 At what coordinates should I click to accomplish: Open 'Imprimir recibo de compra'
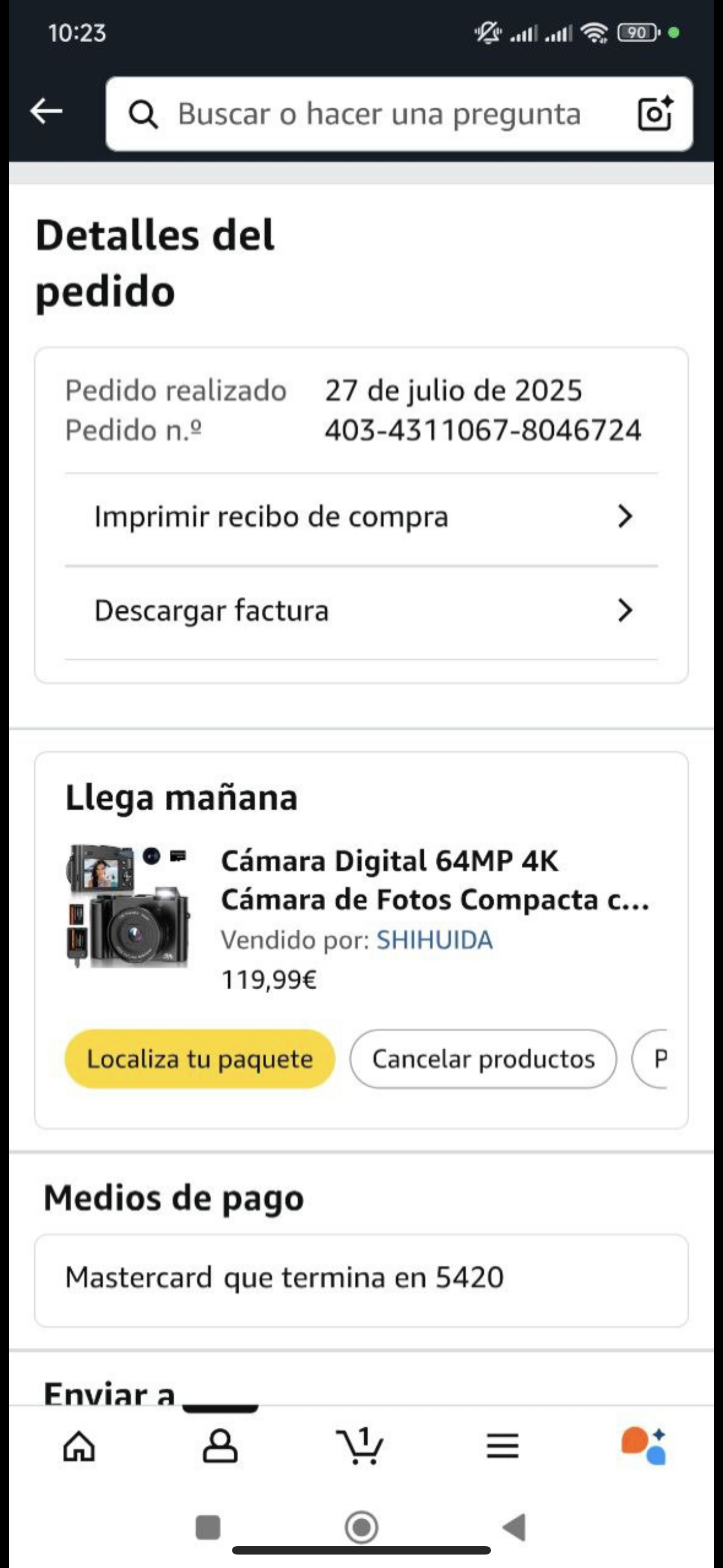coord(361,518)
